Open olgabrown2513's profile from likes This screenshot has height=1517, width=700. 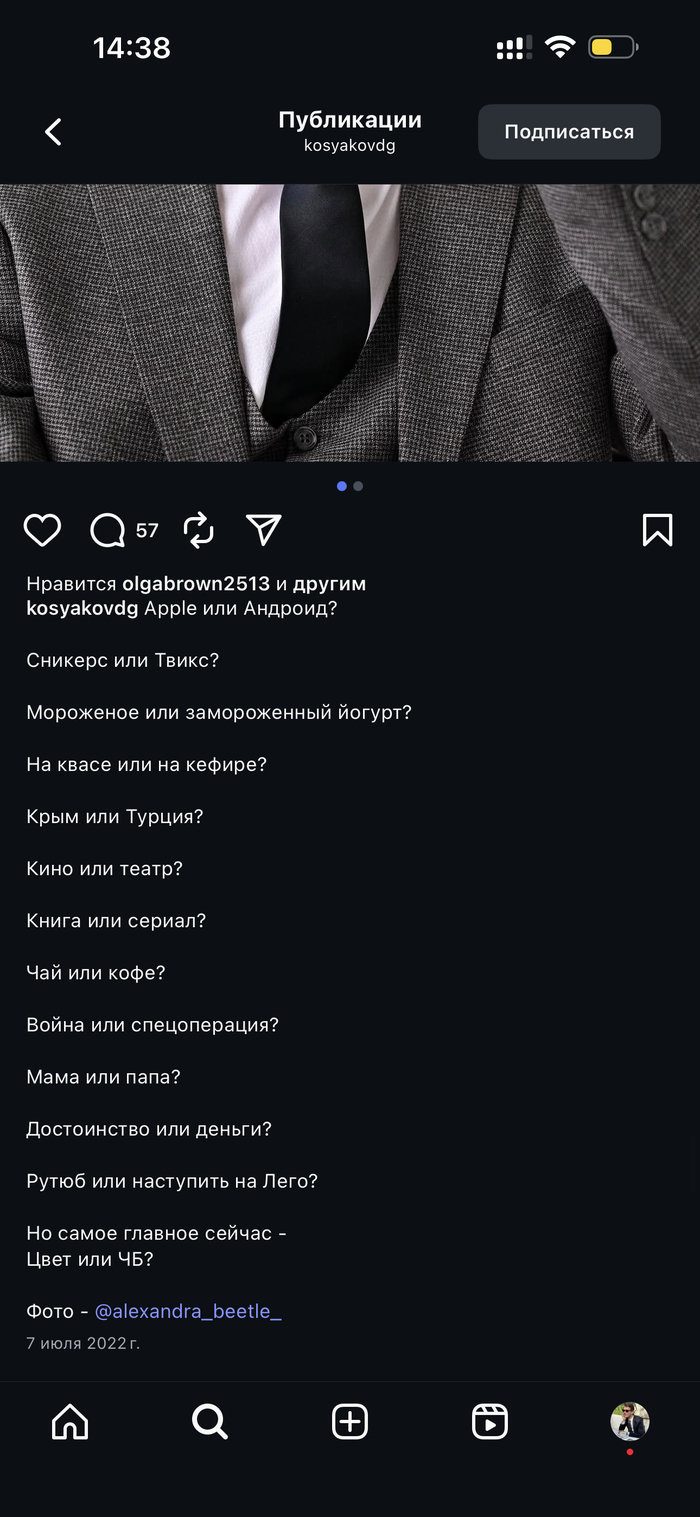[196, 583]
